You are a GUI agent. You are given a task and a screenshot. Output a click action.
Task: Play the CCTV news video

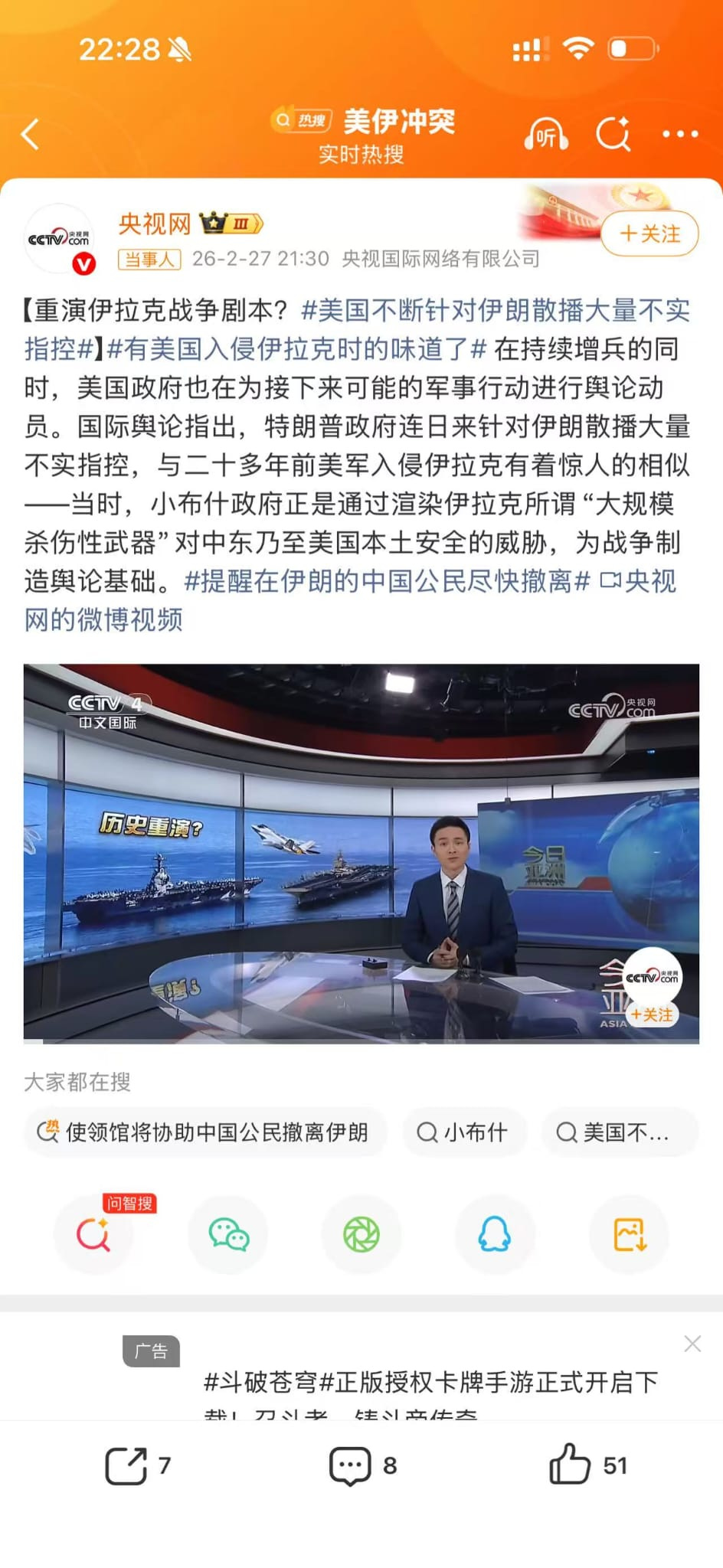point(361,853)
